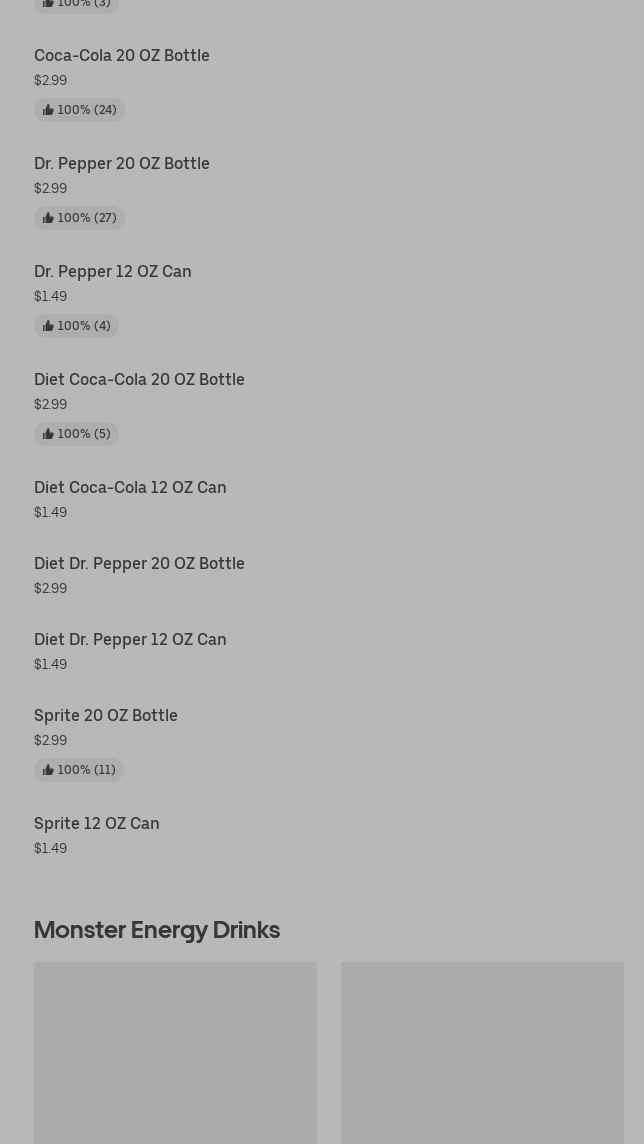Select Sprite 12 OZ Can
644x1144 pixels.
click(97, 824)
